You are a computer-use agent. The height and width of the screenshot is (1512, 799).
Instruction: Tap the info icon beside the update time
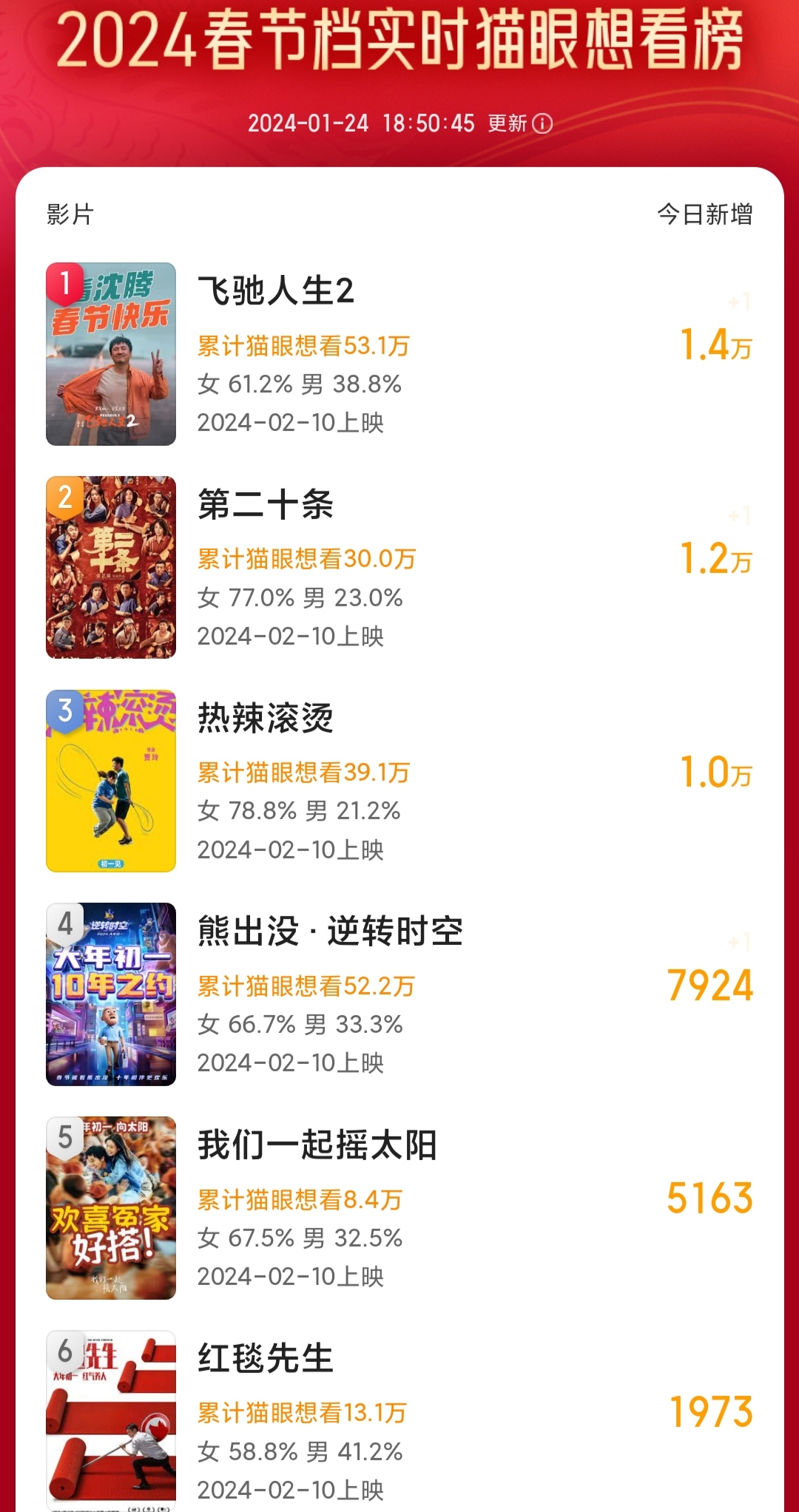coord(542,123)
